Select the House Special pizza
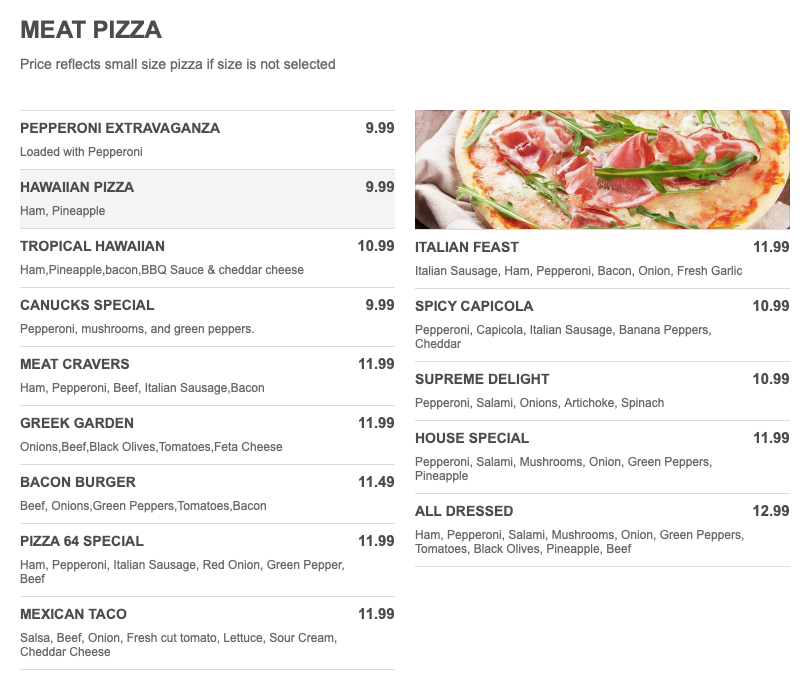810x682 pixels. pos(472,439)
